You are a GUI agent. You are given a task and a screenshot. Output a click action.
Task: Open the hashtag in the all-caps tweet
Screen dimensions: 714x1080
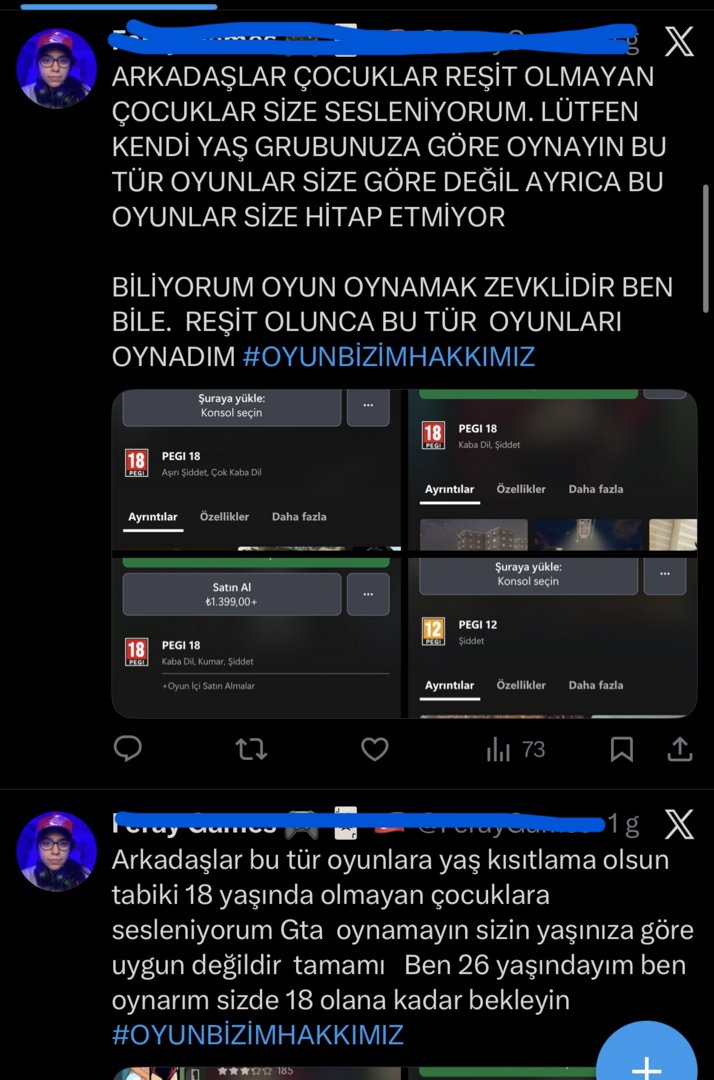389,356
